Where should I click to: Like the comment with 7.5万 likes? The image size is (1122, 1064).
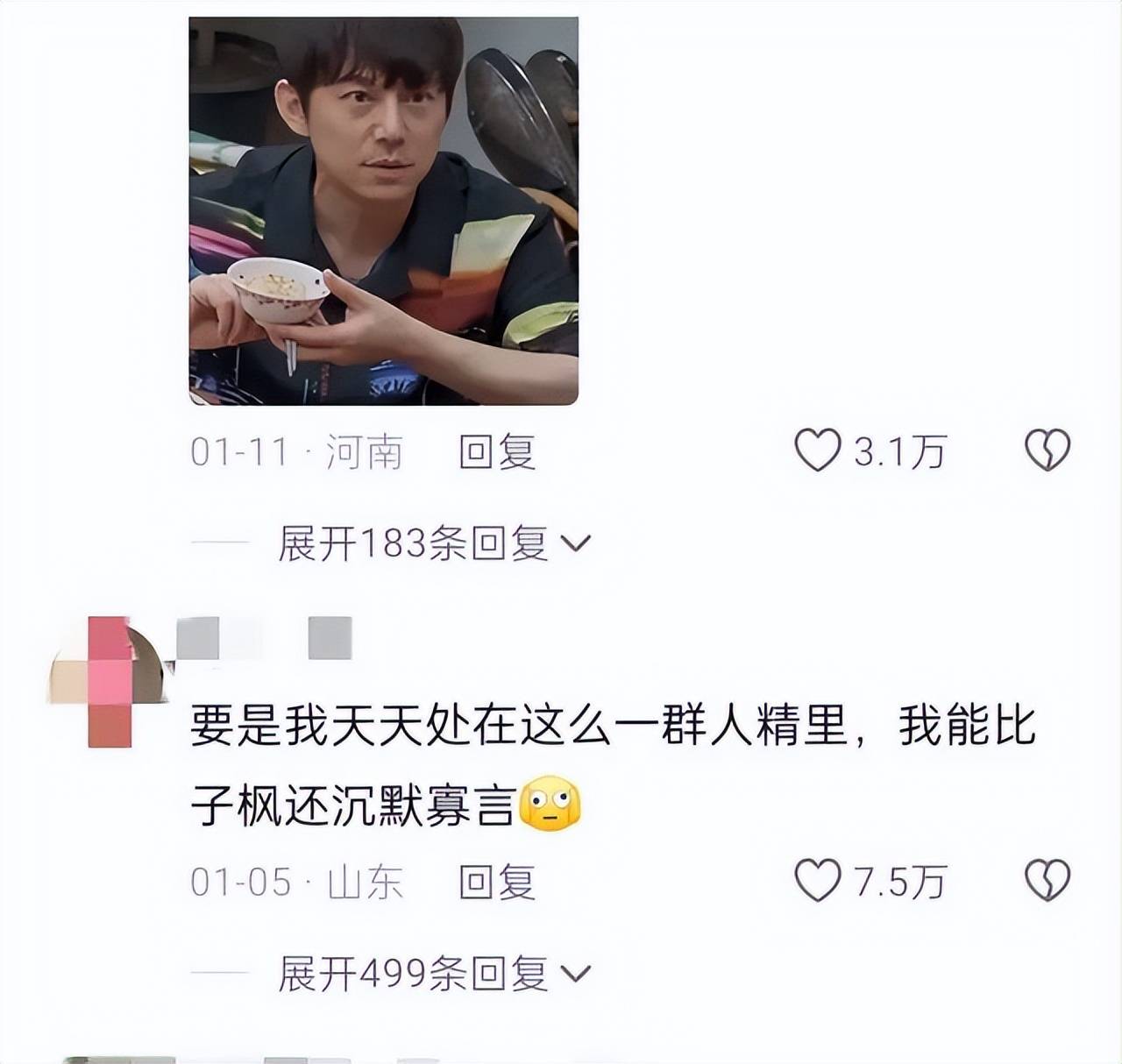coord(817,881)
